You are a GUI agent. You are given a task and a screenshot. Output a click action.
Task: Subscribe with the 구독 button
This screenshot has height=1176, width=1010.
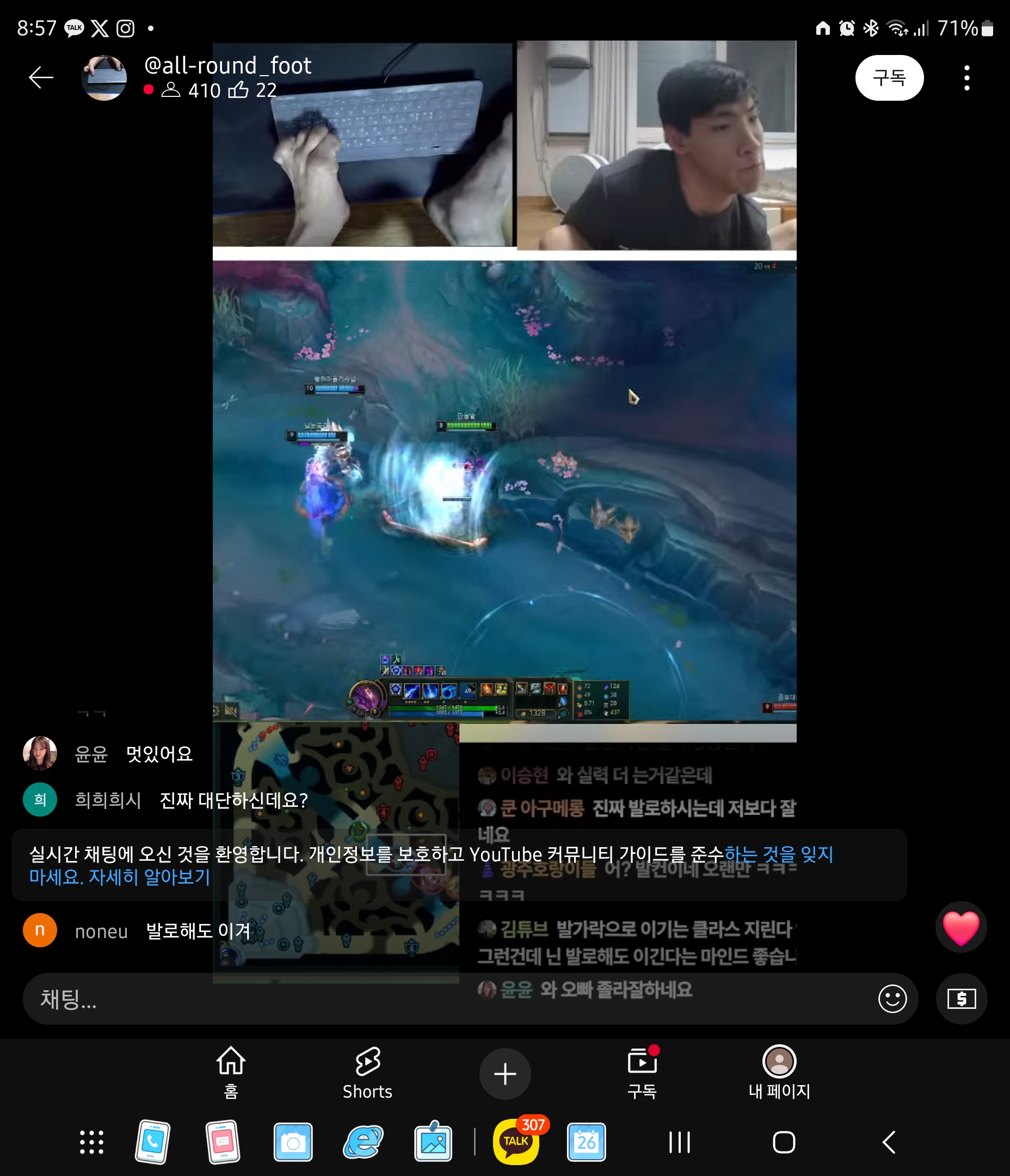(889, 78)
